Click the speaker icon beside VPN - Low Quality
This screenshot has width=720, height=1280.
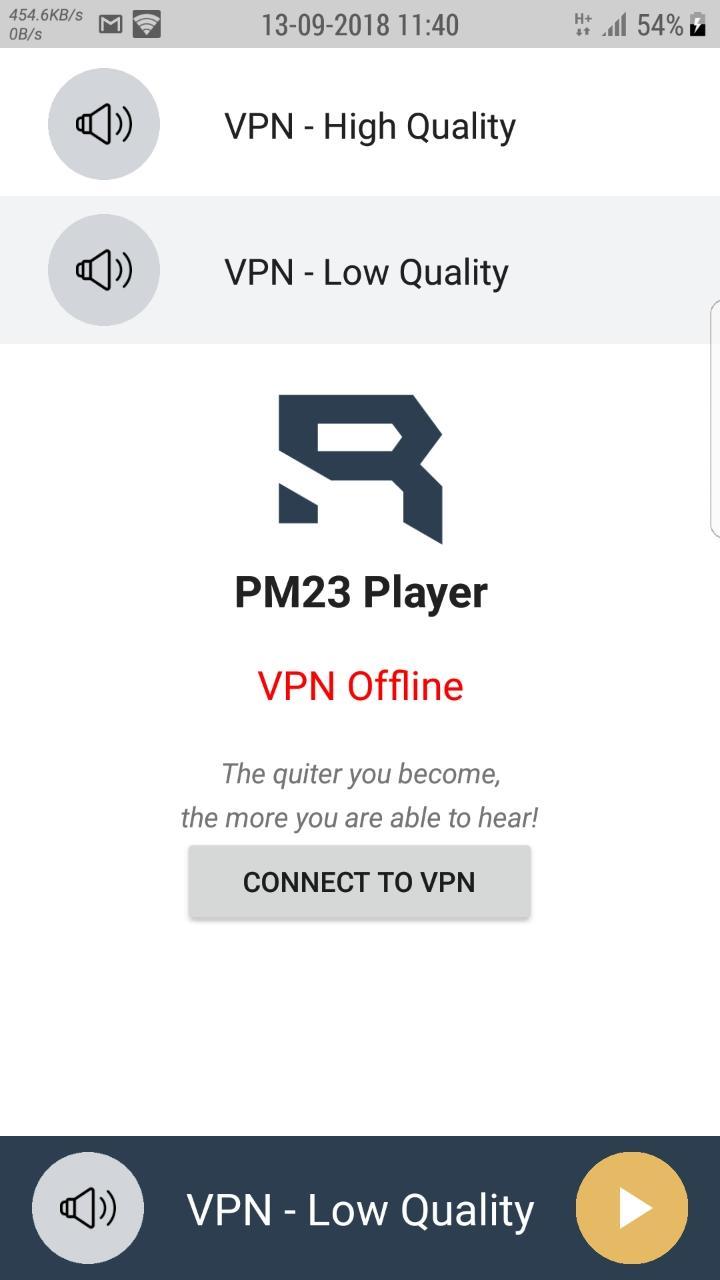point(104,269)
